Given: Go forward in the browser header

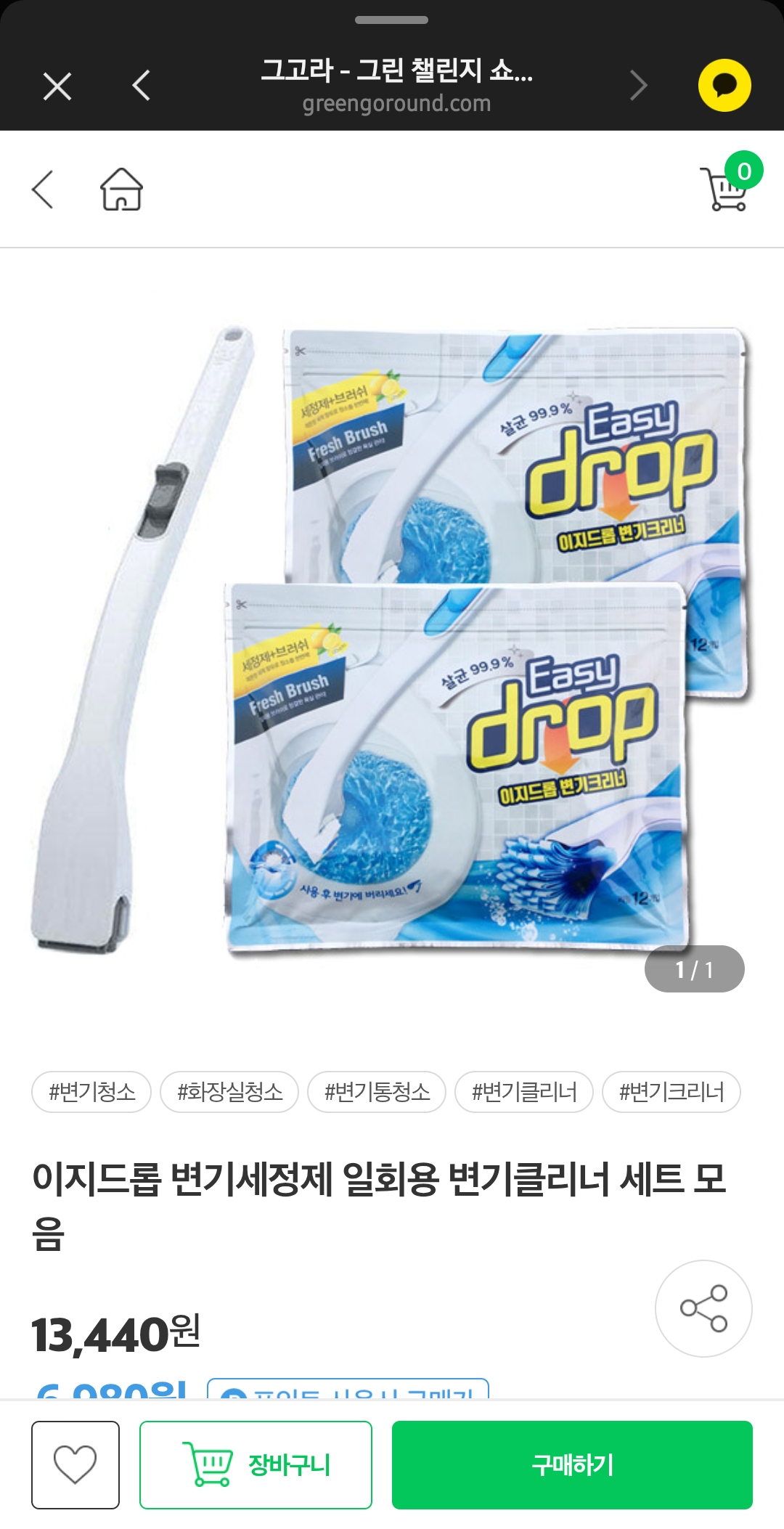Looking at the screenshot, I should 638,86.
